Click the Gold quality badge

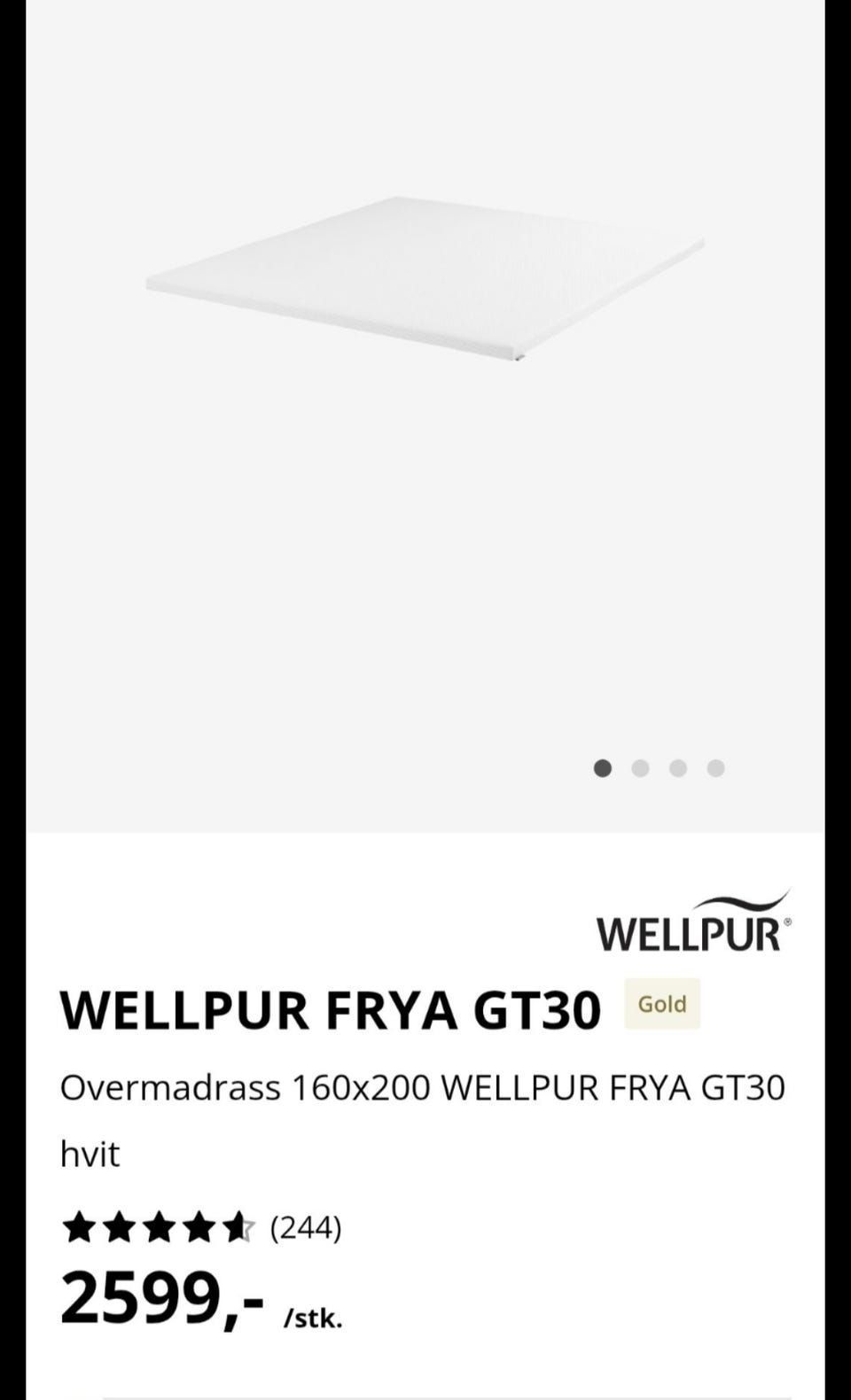(661, 1004)
